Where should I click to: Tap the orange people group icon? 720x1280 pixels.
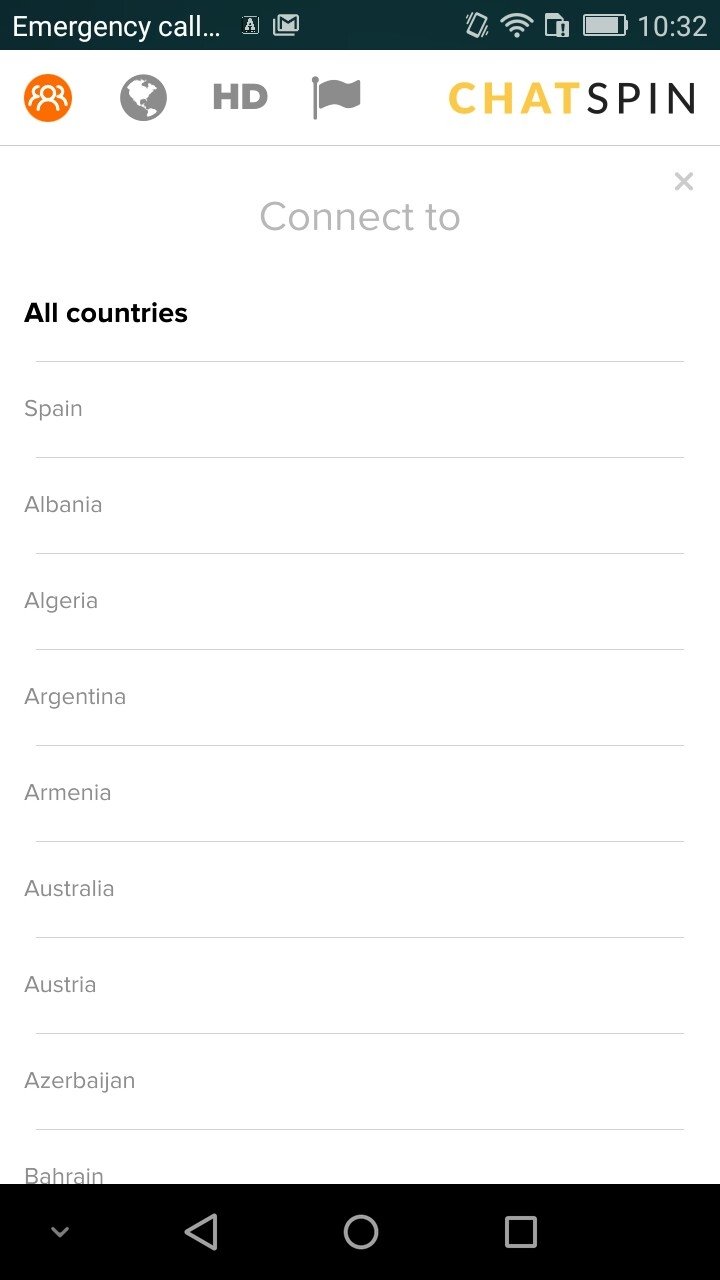pos(48,98)
